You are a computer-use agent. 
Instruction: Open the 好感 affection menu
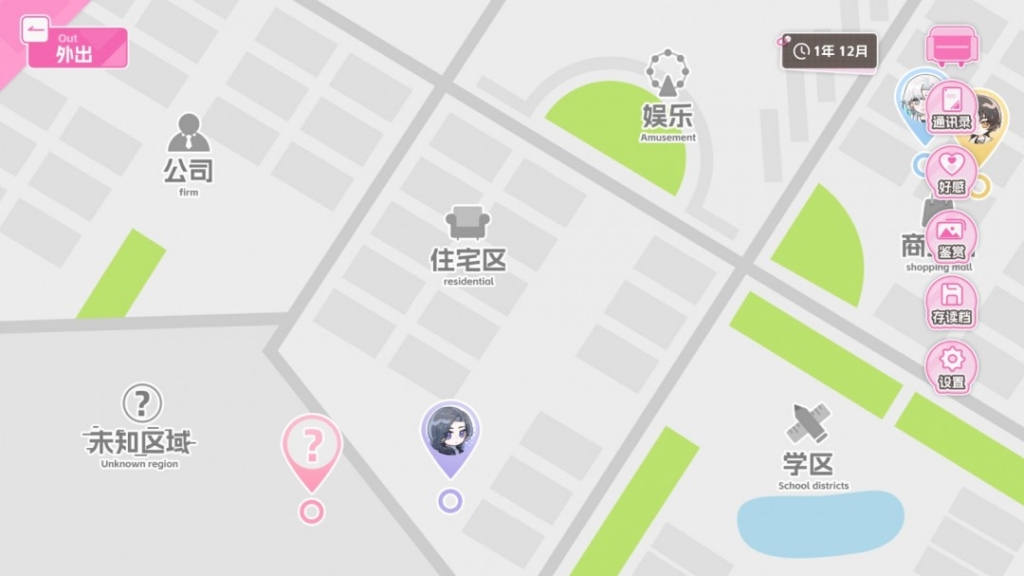pyautogui.click(x=951, y=172)
